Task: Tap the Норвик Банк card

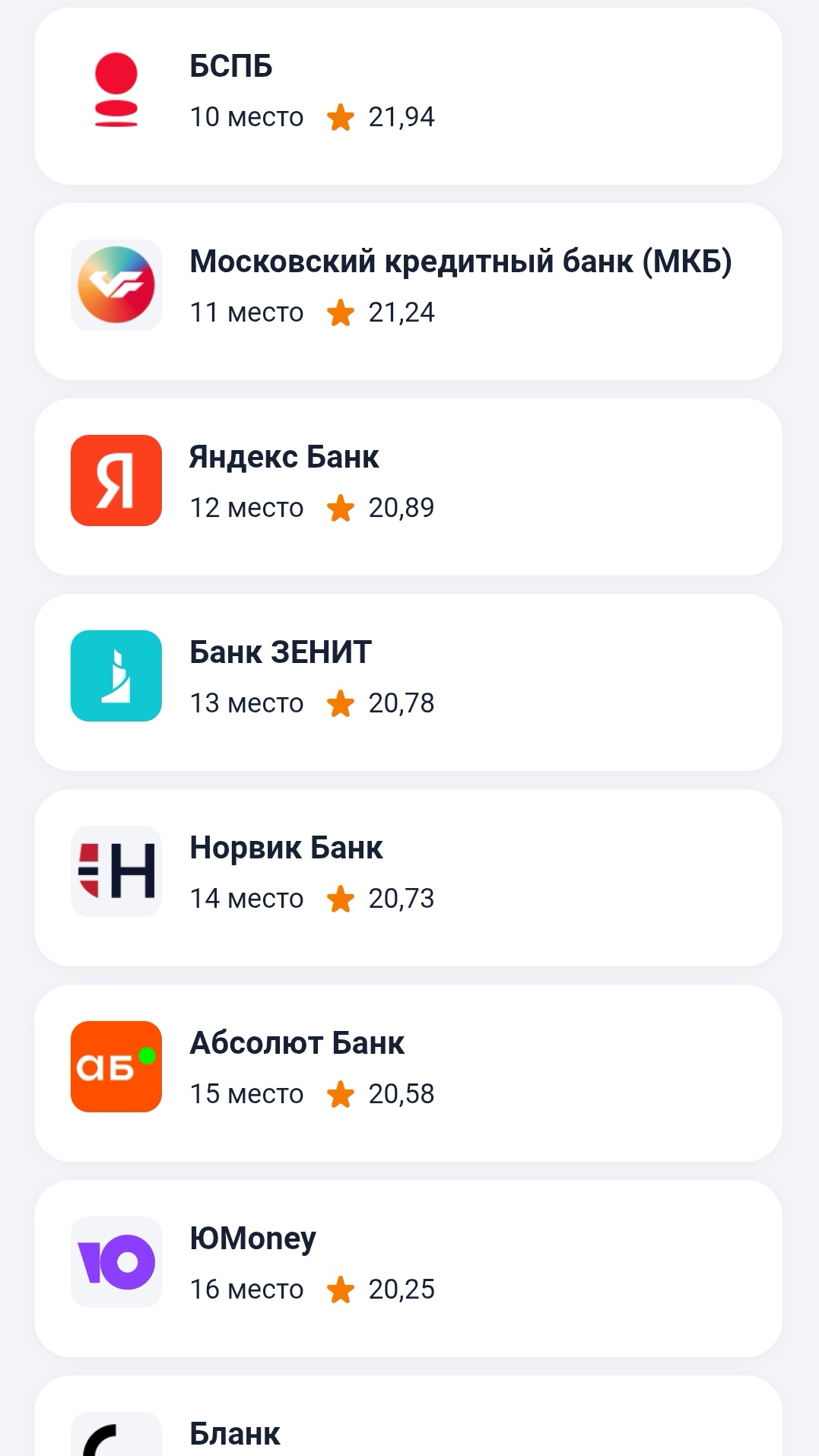Action: coord(408,877)
